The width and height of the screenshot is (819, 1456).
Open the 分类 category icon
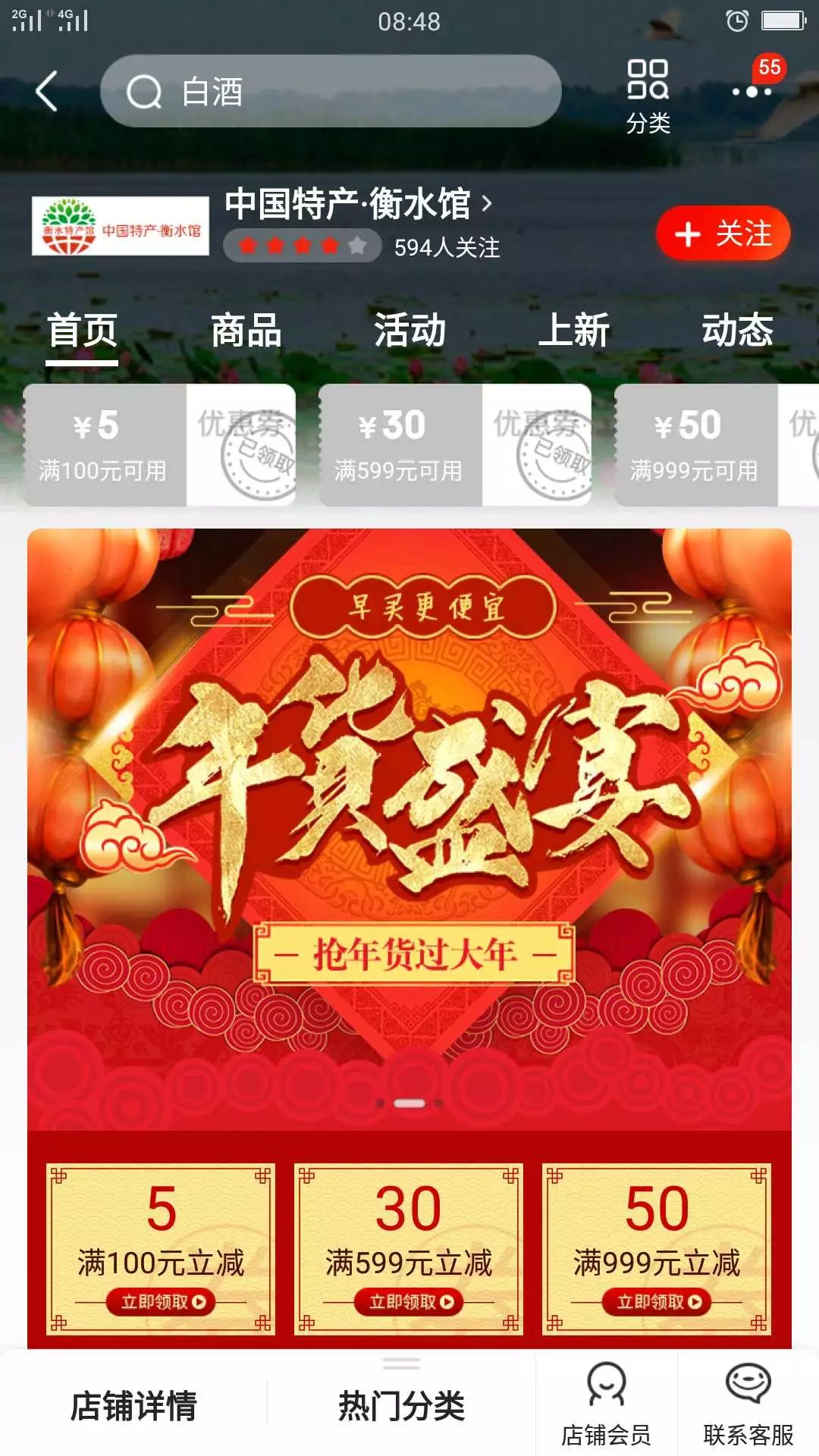coord(648,96)
